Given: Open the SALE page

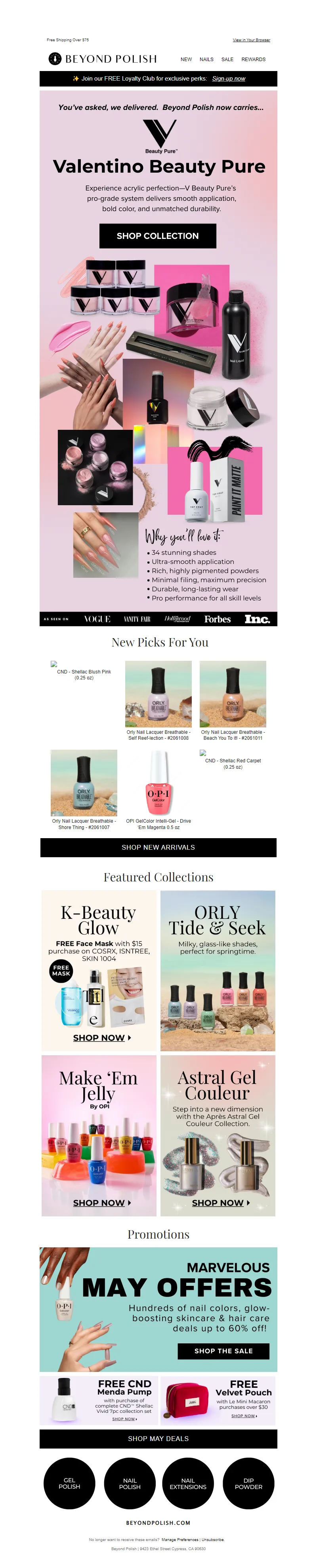Looking at the screenshot, I should pyautogui.click(x=227, y=60).
